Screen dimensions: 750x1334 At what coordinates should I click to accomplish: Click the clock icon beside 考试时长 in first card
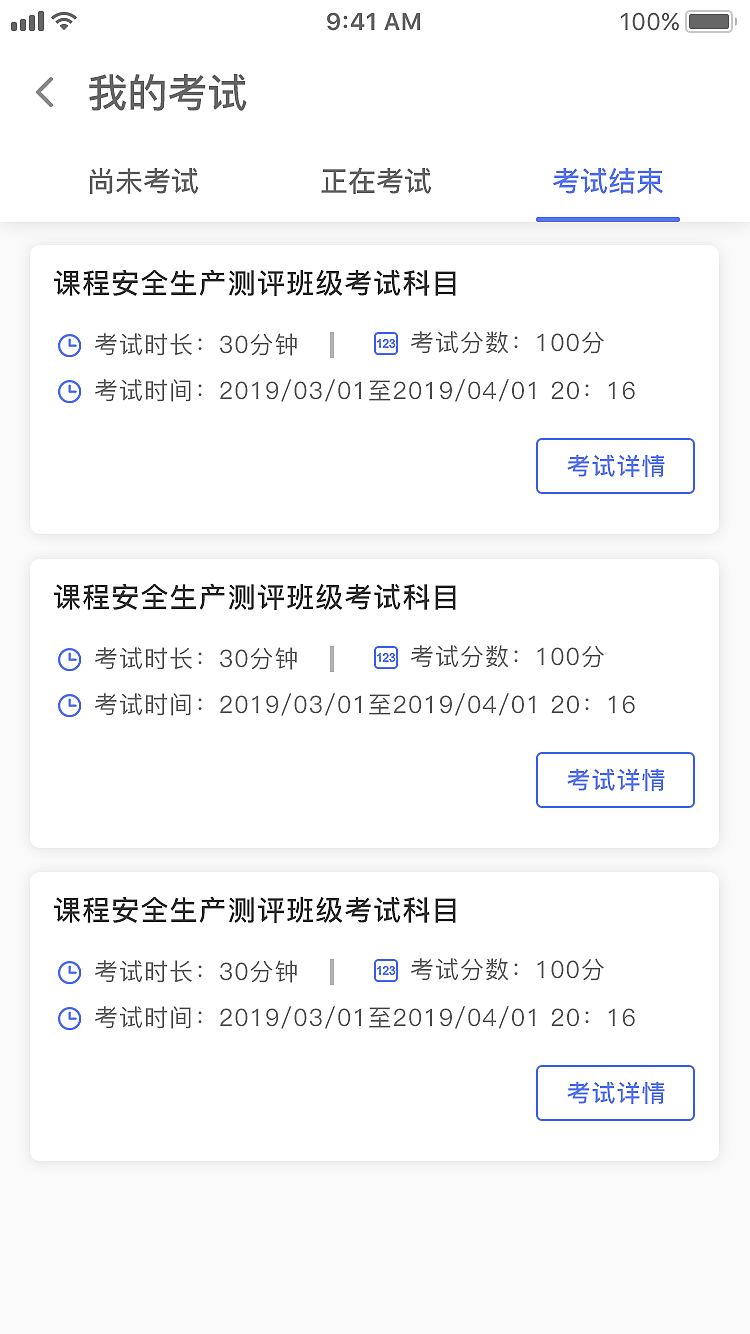69,344
